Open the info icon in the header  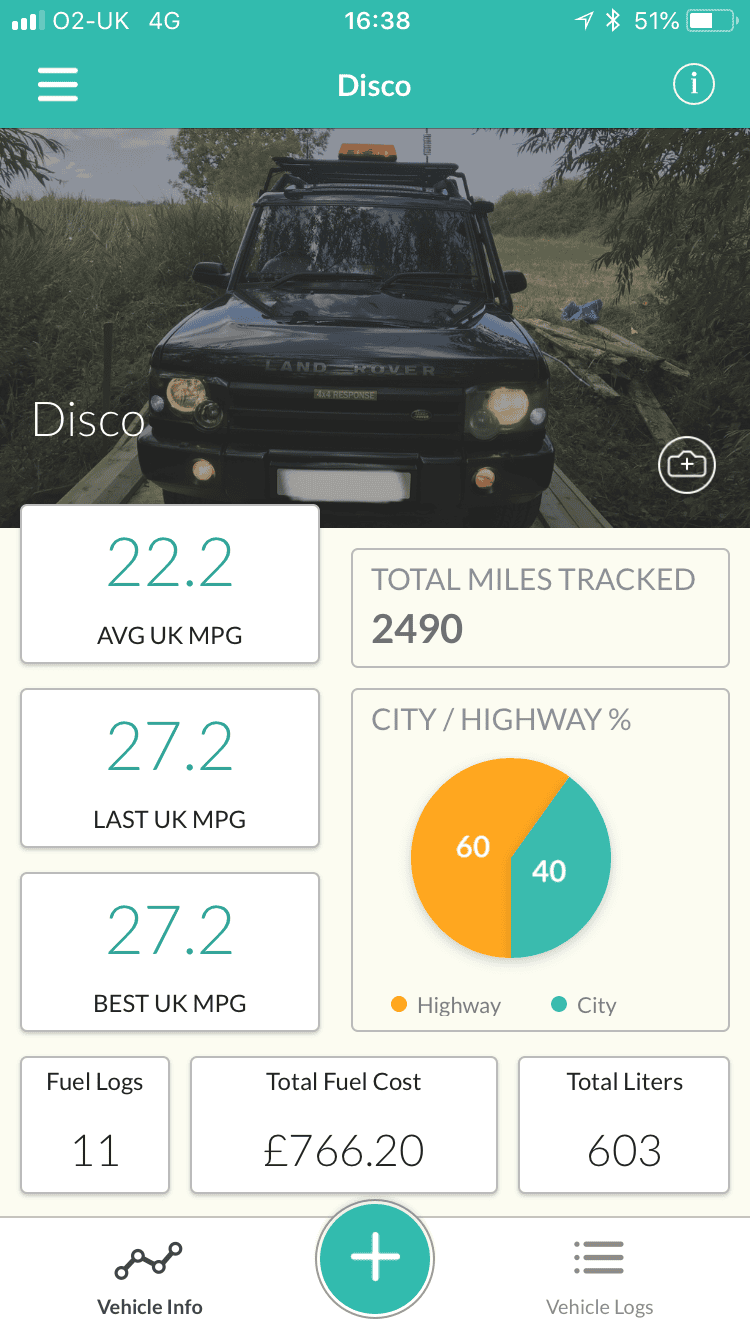(693, 85)
